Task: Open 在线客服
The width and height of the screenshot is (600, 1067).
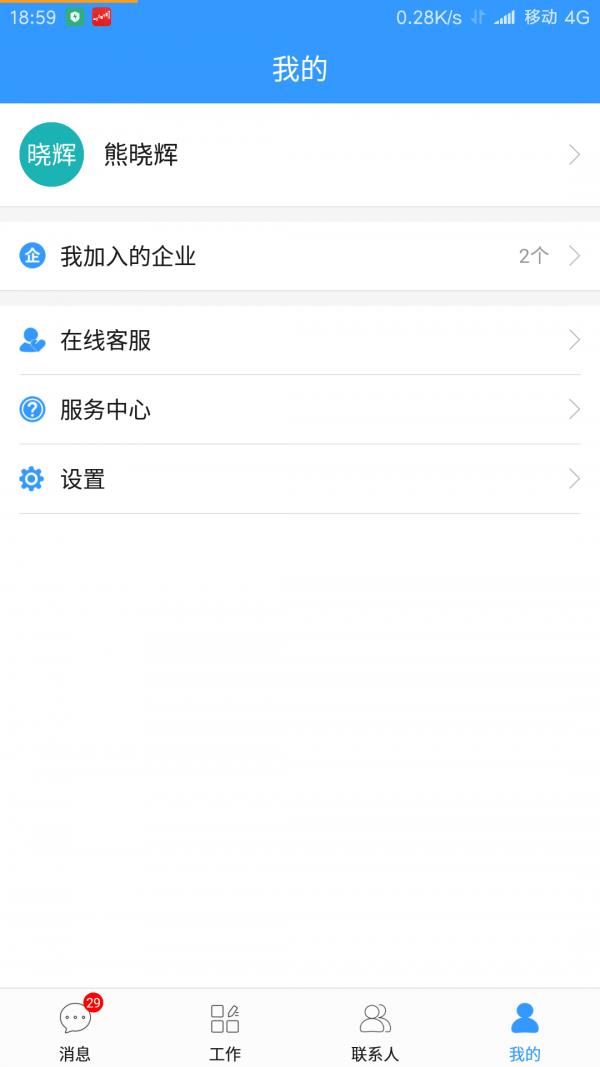Action: click(x=300, y=340)
